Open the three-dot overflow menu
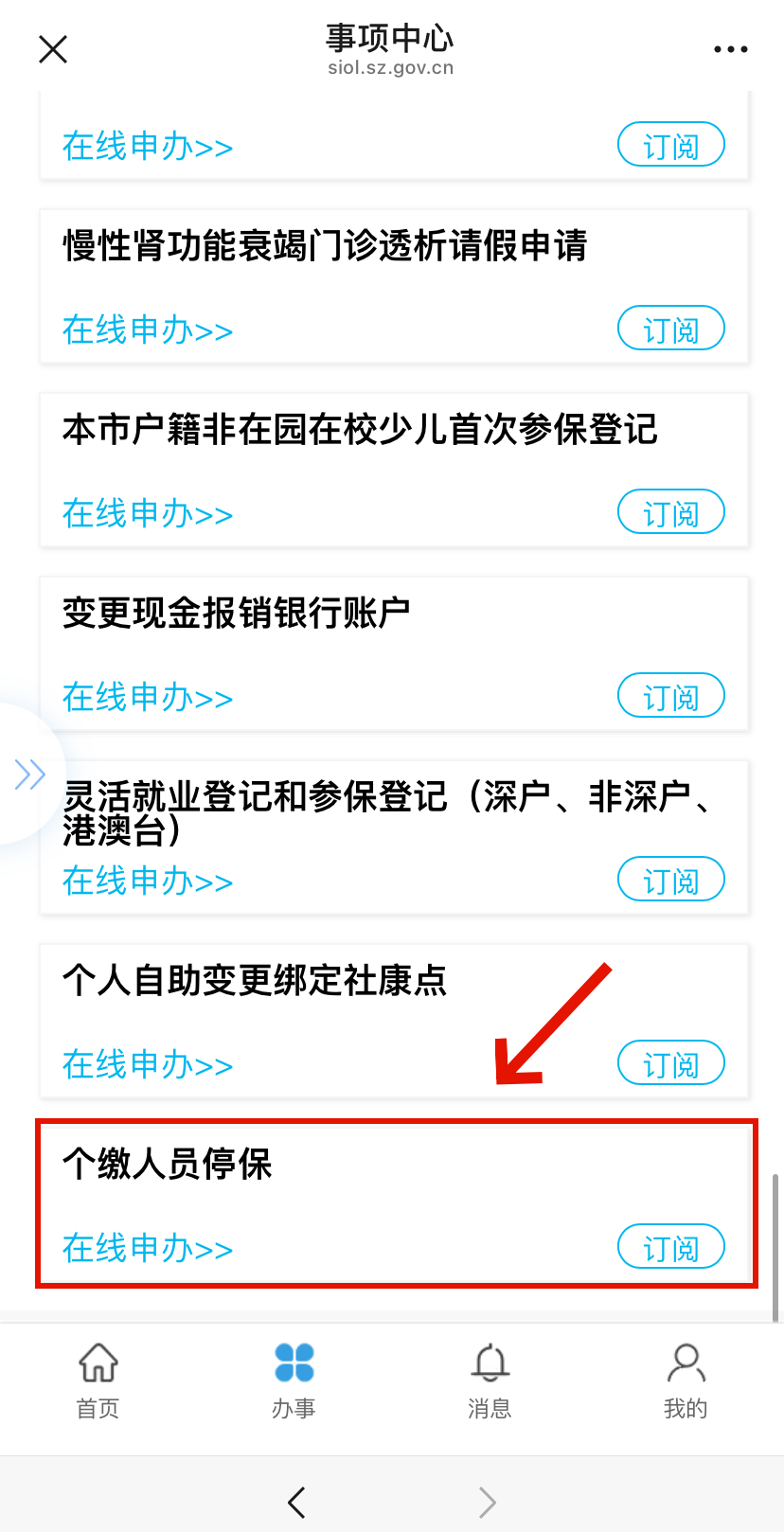Screen dimensions: 784x1532 (x=730, y=49)
